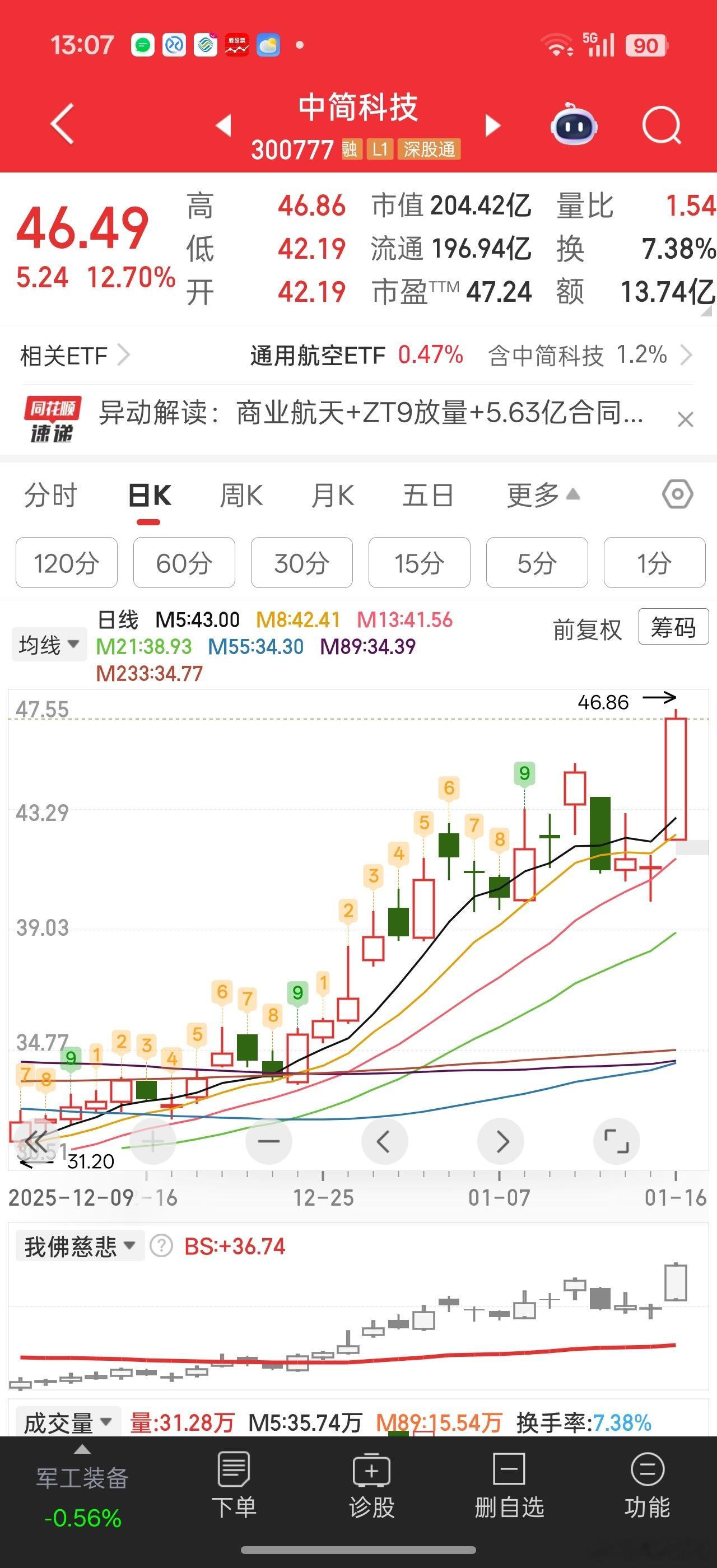Select the 60分 chart interval
This screenshot has width=717, height=1568.
tap(184, 564)
